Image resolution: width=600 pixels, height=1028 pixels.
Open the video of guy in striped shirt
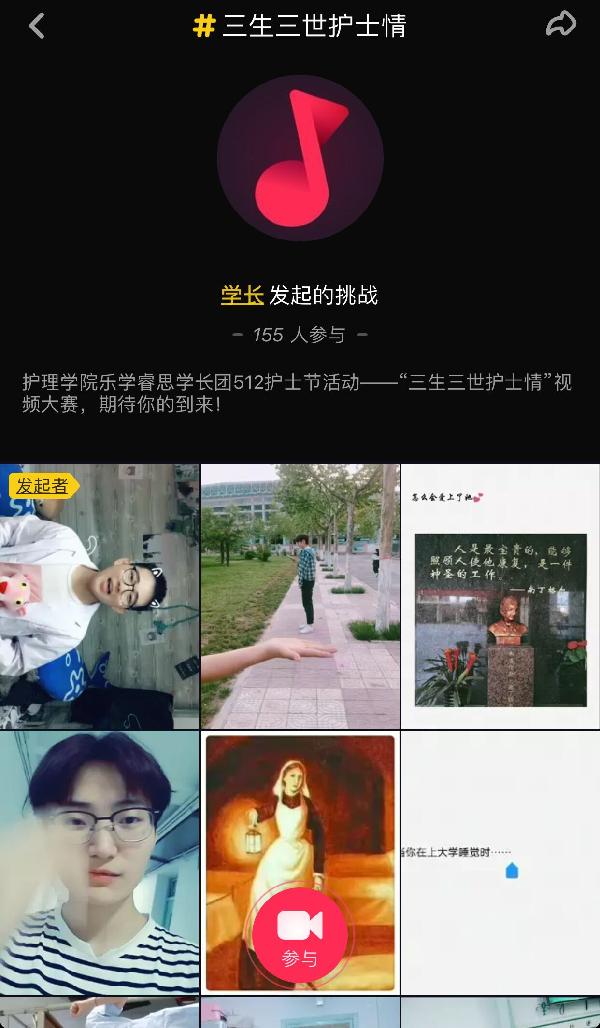click(x=99, y=862)
